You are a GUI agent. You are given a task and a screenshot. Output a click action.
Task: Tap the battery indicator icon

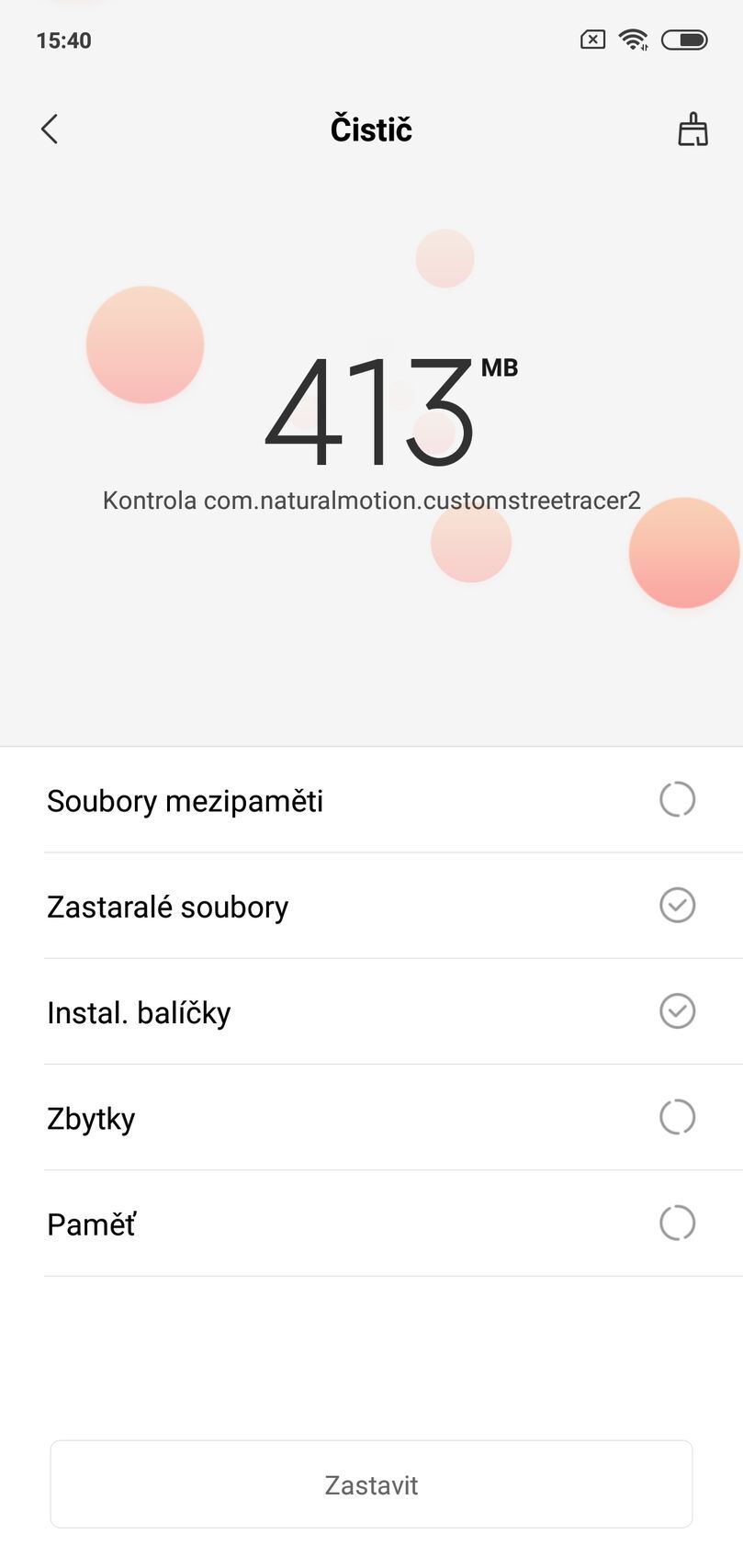[683, 39]
